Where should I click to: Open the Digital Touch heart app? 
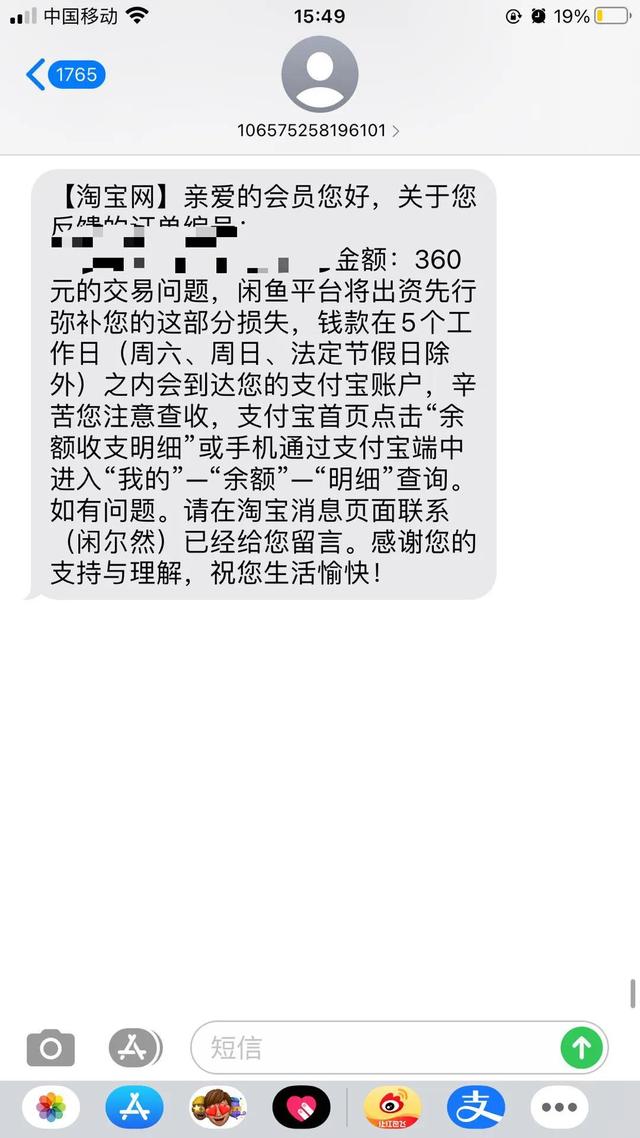coord(301,1108)
